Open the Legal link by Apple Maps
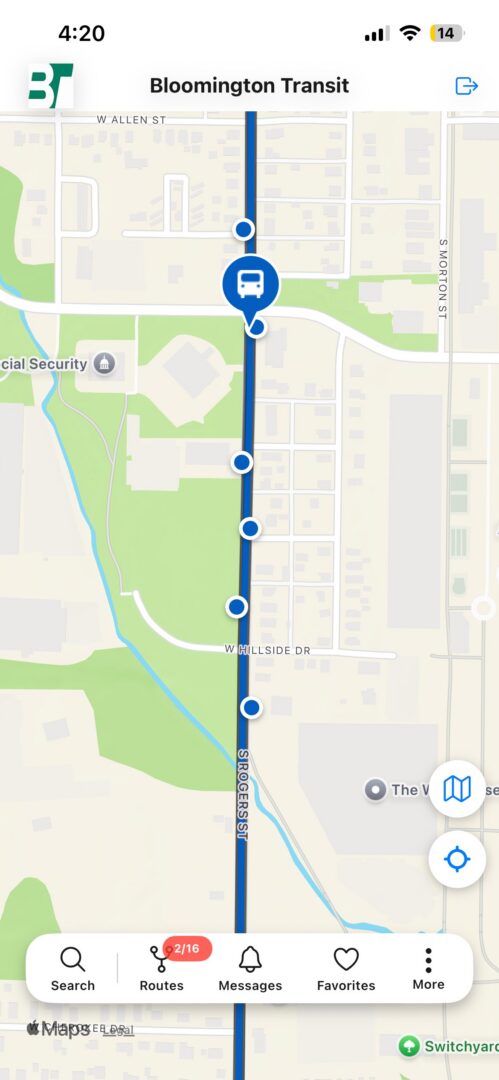Image resolution: width=499 pixels, height=1080 pixels. (118, 1030)
